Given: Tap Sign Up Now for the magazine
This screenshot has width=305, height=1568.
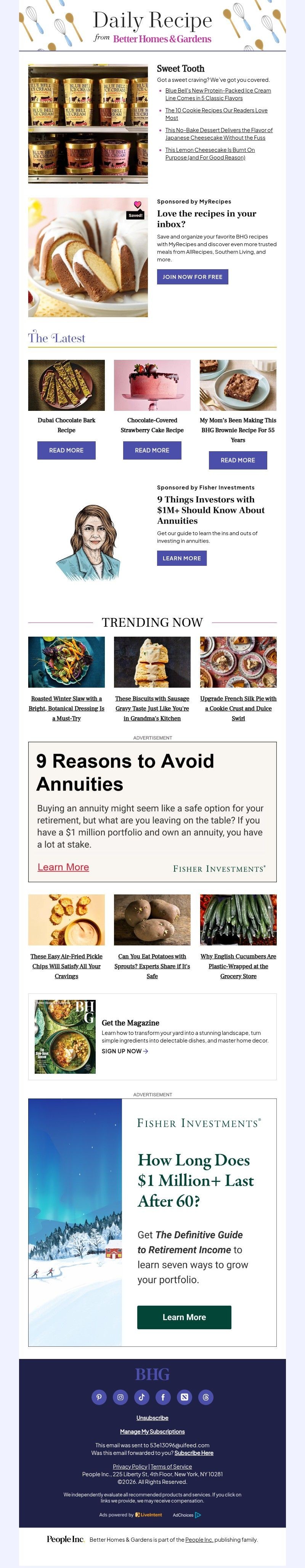Looking at the screenshot, I should (x=124, y=1051).
